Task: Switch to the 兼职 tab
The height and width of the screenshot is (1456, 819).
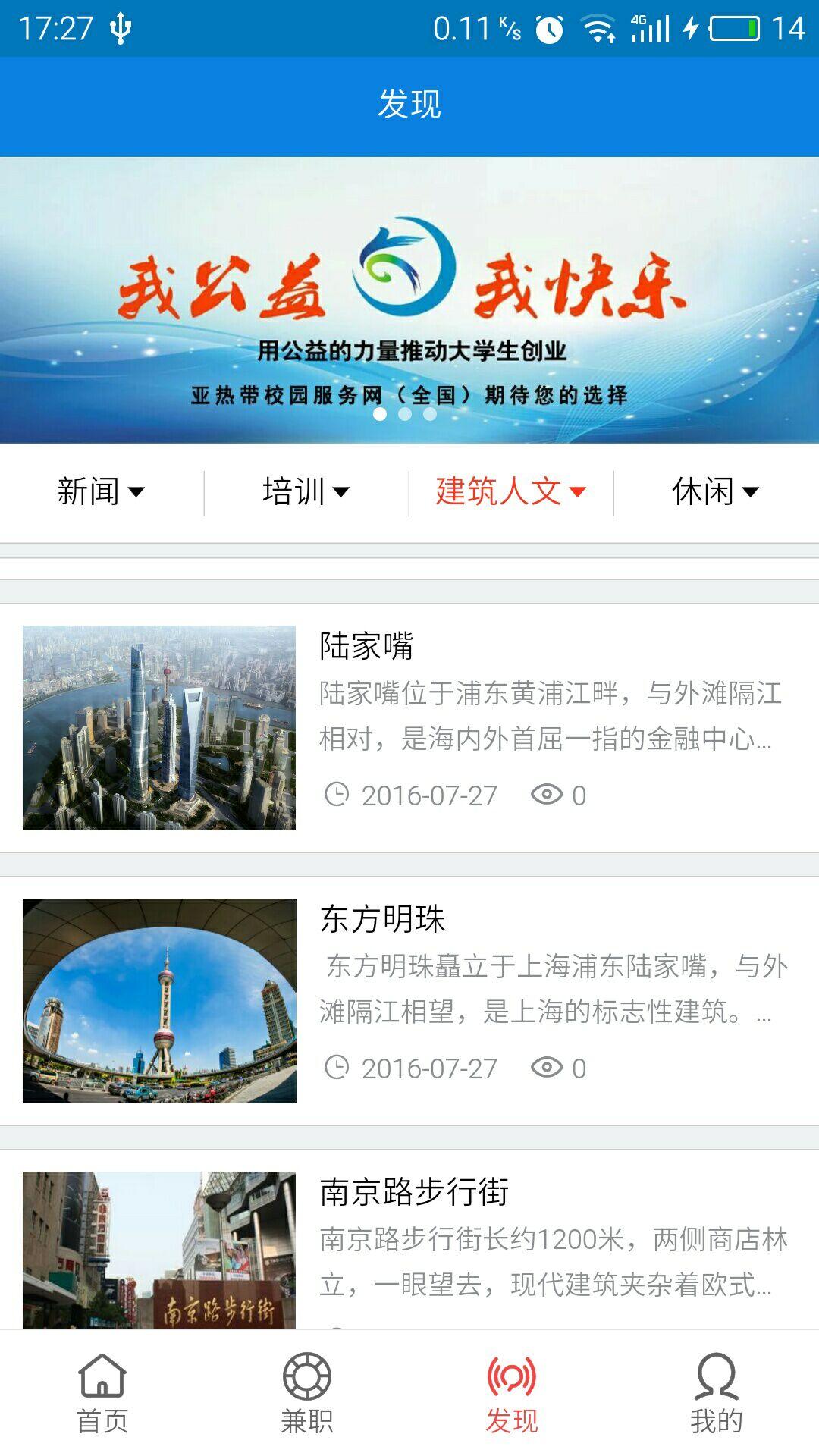Action: (307, 1394)
